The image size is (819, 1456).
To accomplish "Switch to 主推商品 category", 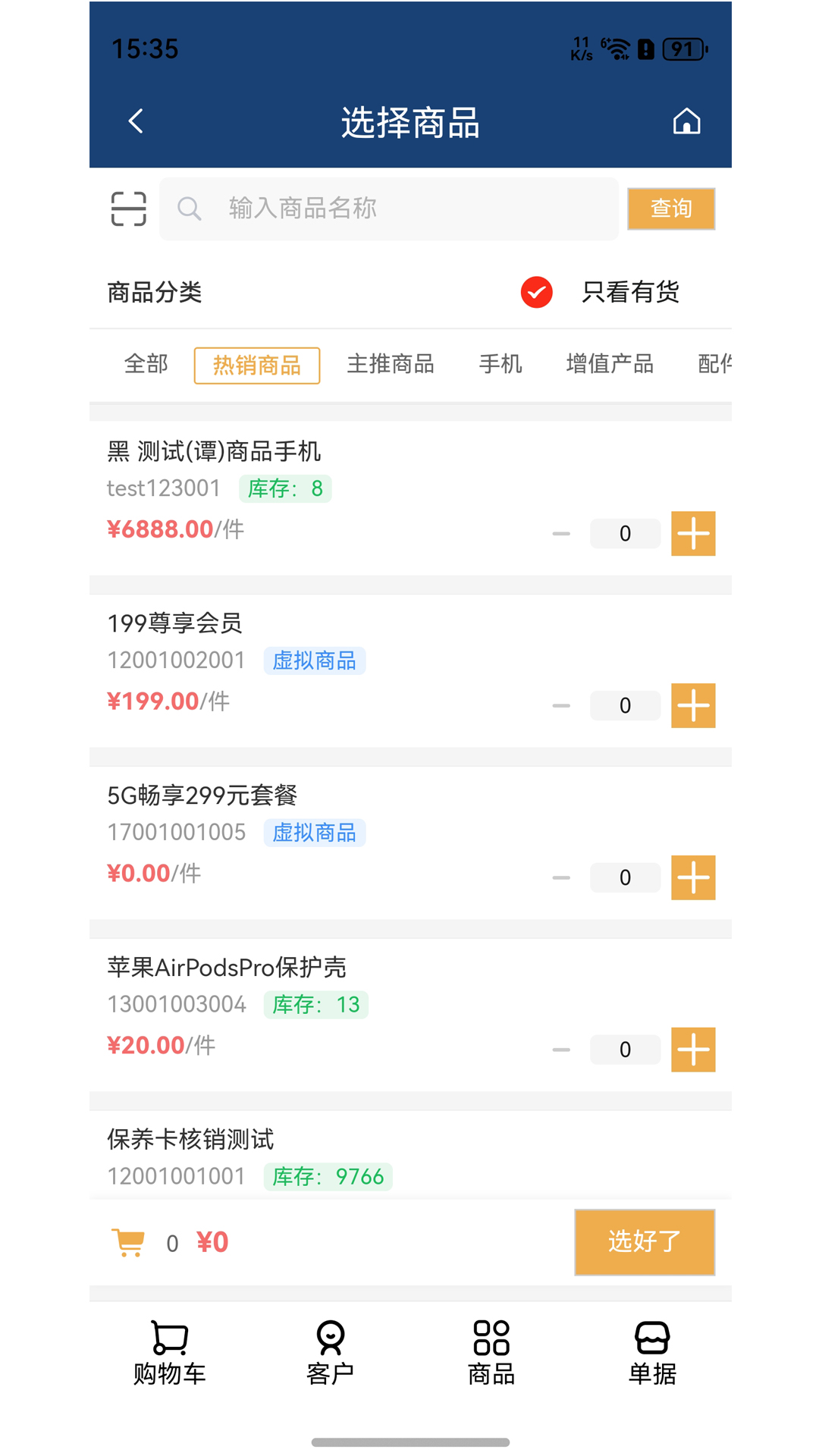I will [x=391, y=365].
